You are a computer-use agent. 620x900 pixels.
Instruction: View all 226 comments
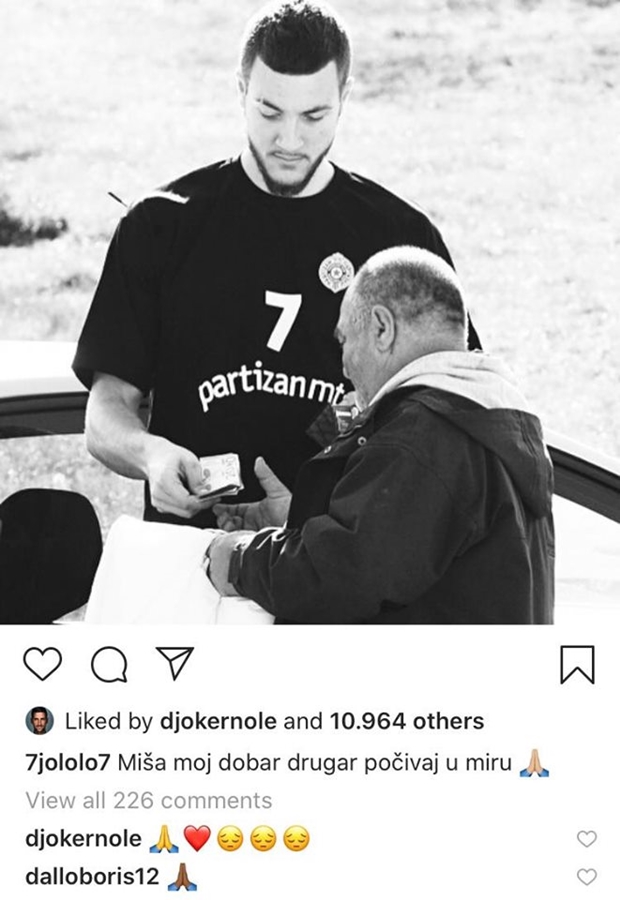click(x=148, y=800)
